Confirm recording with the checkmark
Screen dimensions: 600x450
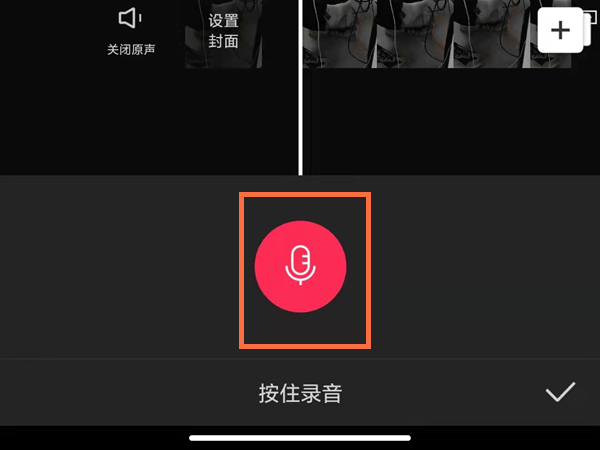(560, 392)
